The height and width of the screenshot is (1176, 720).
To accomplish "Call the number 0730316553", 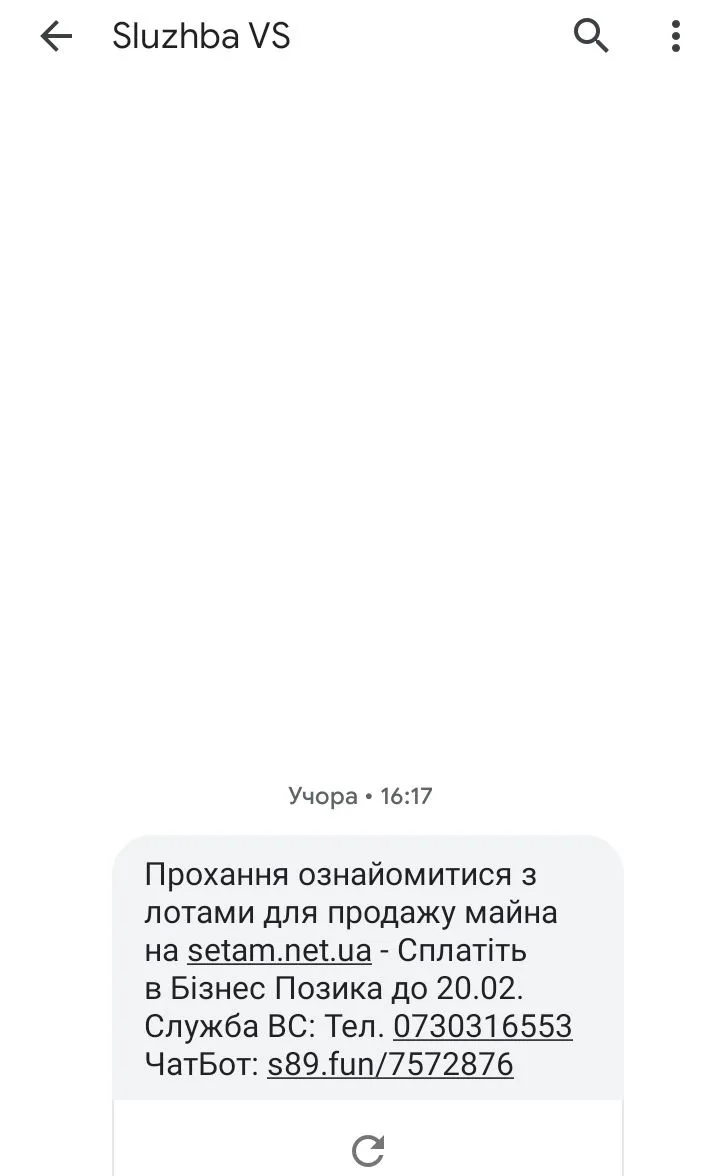I will click(x=482, y=1026).
